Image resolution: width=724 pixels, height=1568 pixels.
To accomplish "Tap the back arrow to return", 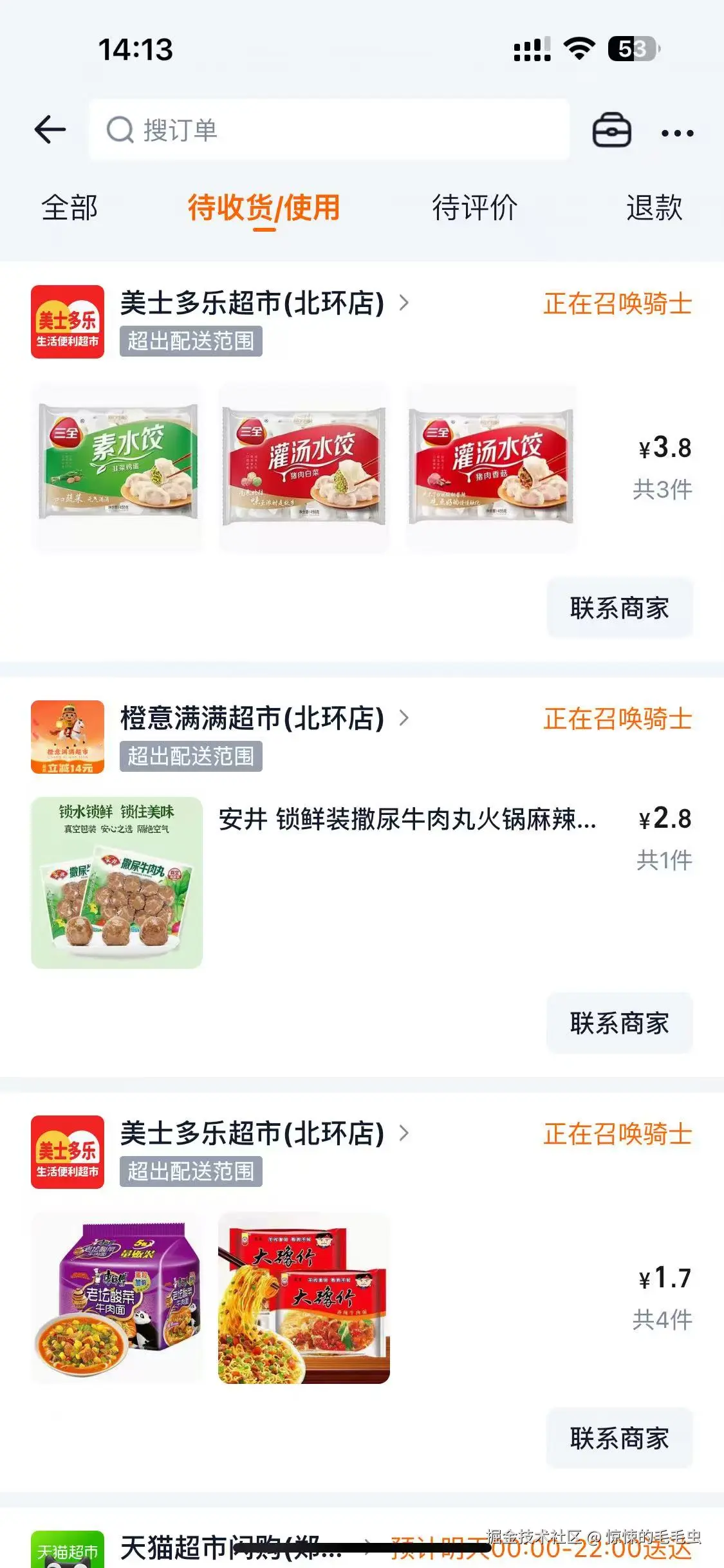I will 50,131.
